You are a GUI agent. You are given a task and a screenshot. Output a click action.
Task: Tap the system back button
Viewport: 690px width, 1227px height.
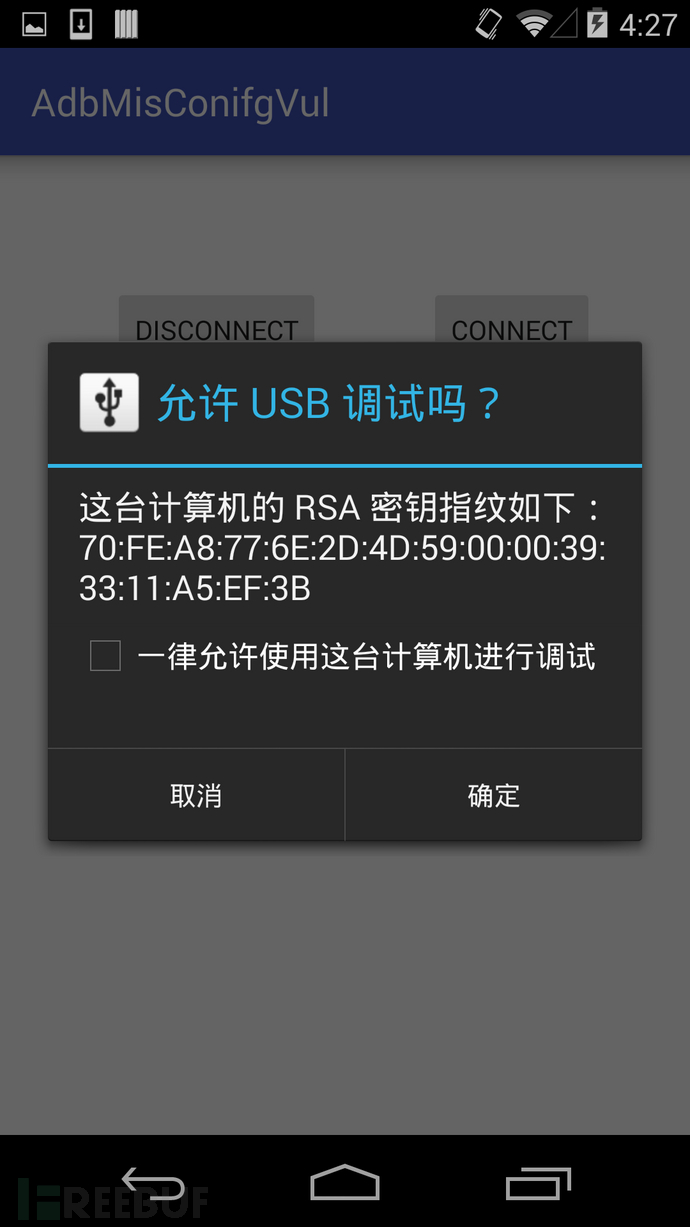pyautogui.click(x=151, y=1182)
